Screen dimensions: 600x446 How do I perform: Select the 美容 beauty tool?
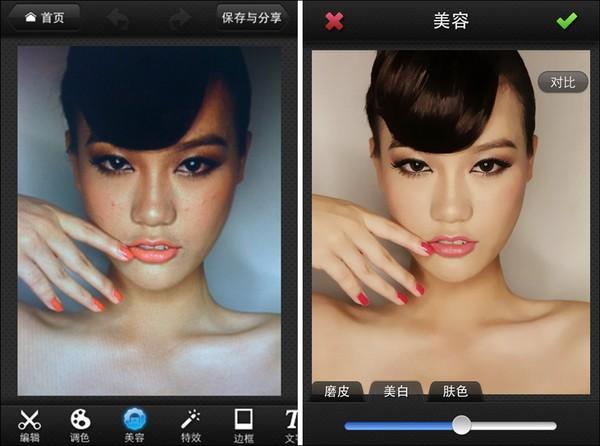[x=134, y=424]
